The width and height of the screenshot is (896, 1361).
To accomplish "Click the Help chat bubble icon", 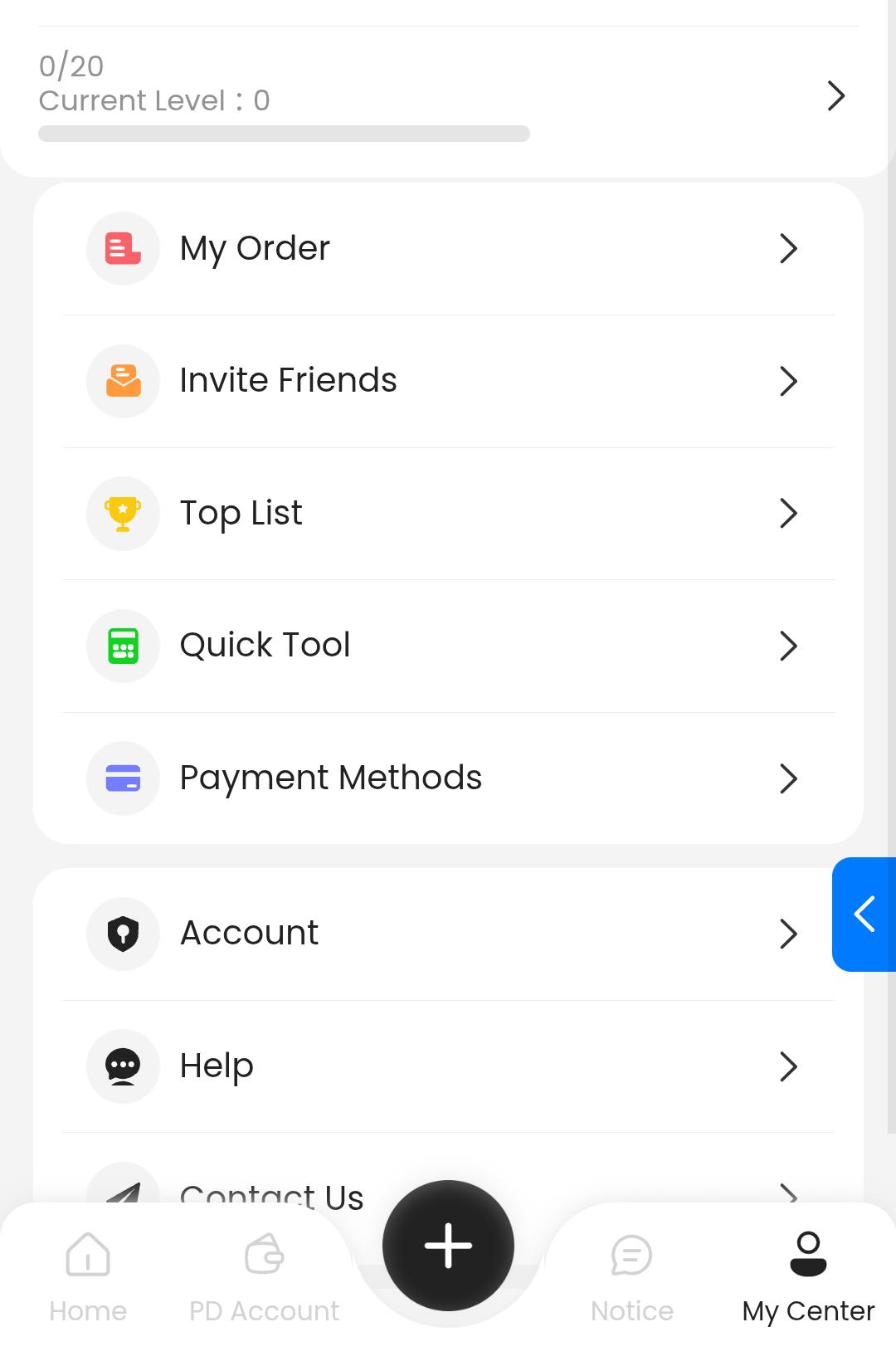I will pyautogui.click(x=123, y=1066).
